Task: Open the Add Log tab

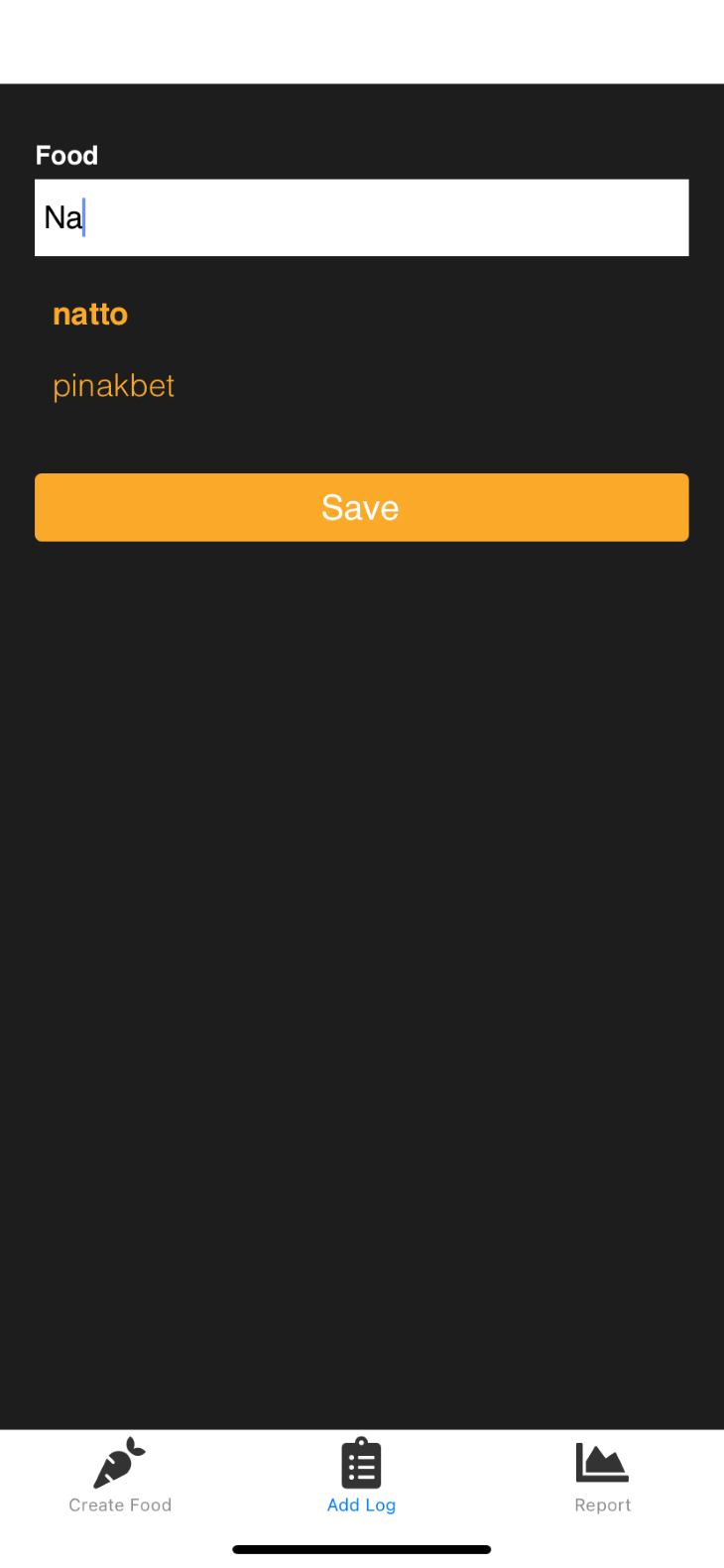Action: pos(361,1476)
